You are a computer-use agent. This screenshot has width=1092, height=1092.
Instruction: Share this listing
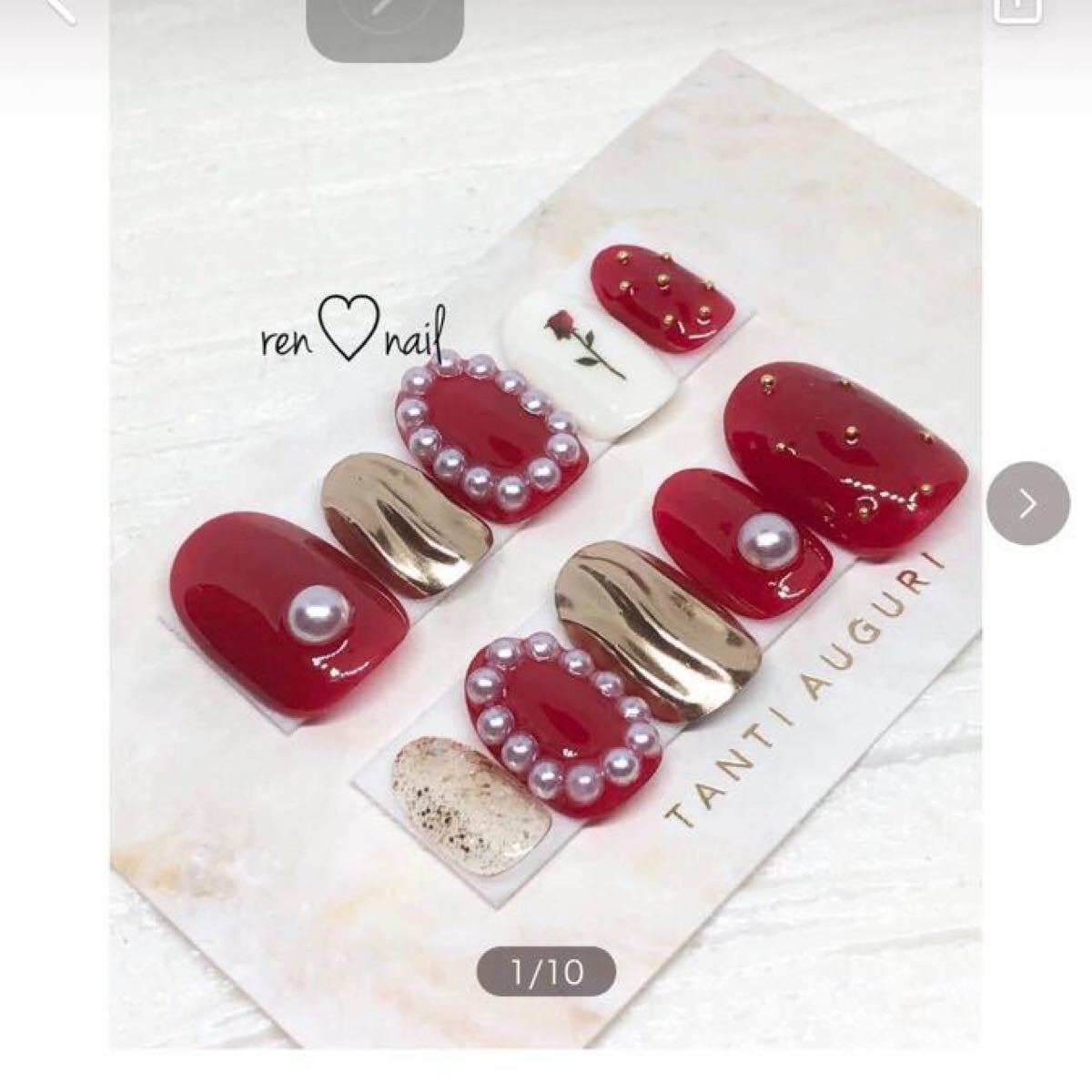1017,9
